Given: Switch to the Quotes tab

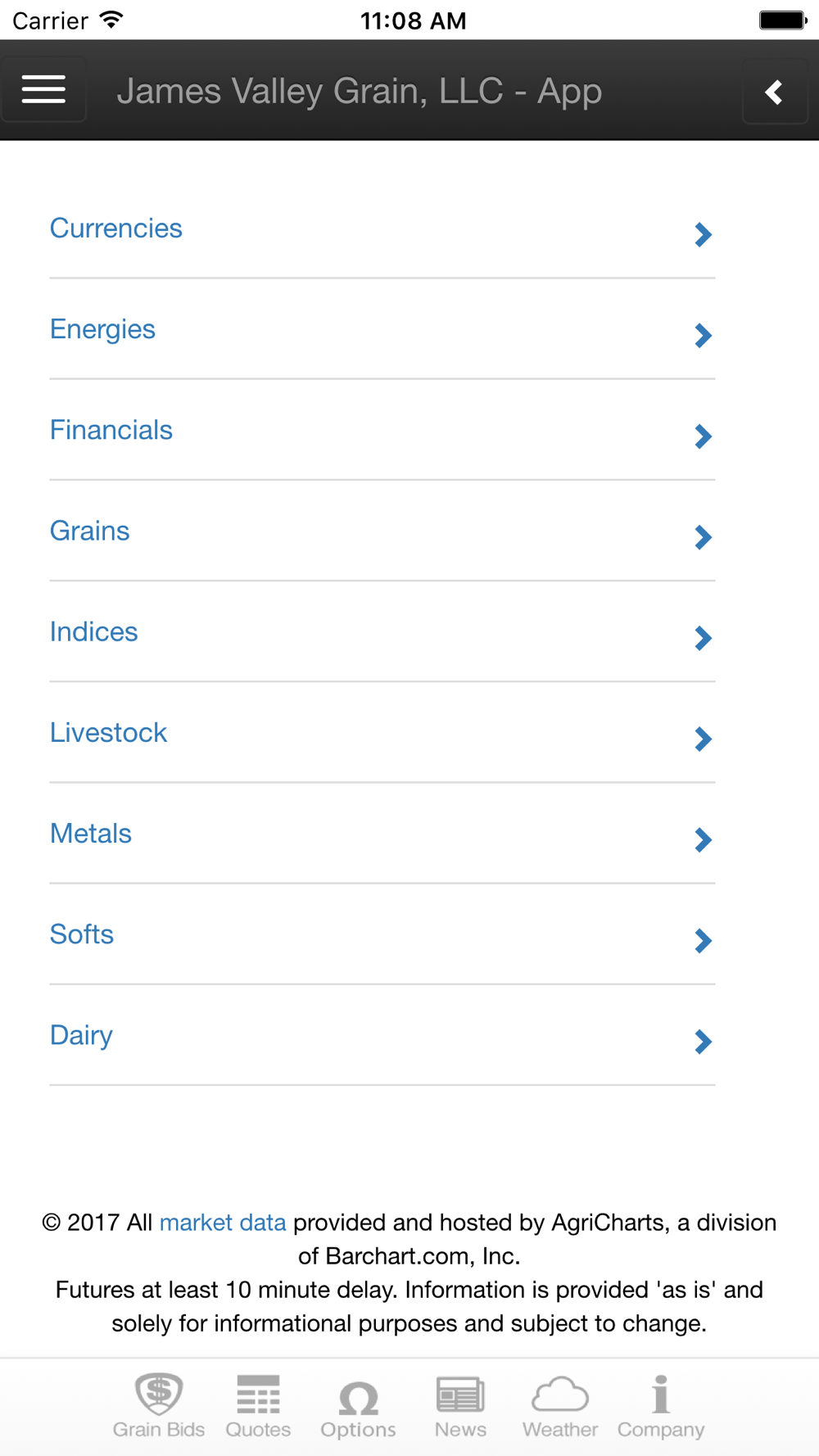Looking at the screenshot, I should [x=258, y=1407].
